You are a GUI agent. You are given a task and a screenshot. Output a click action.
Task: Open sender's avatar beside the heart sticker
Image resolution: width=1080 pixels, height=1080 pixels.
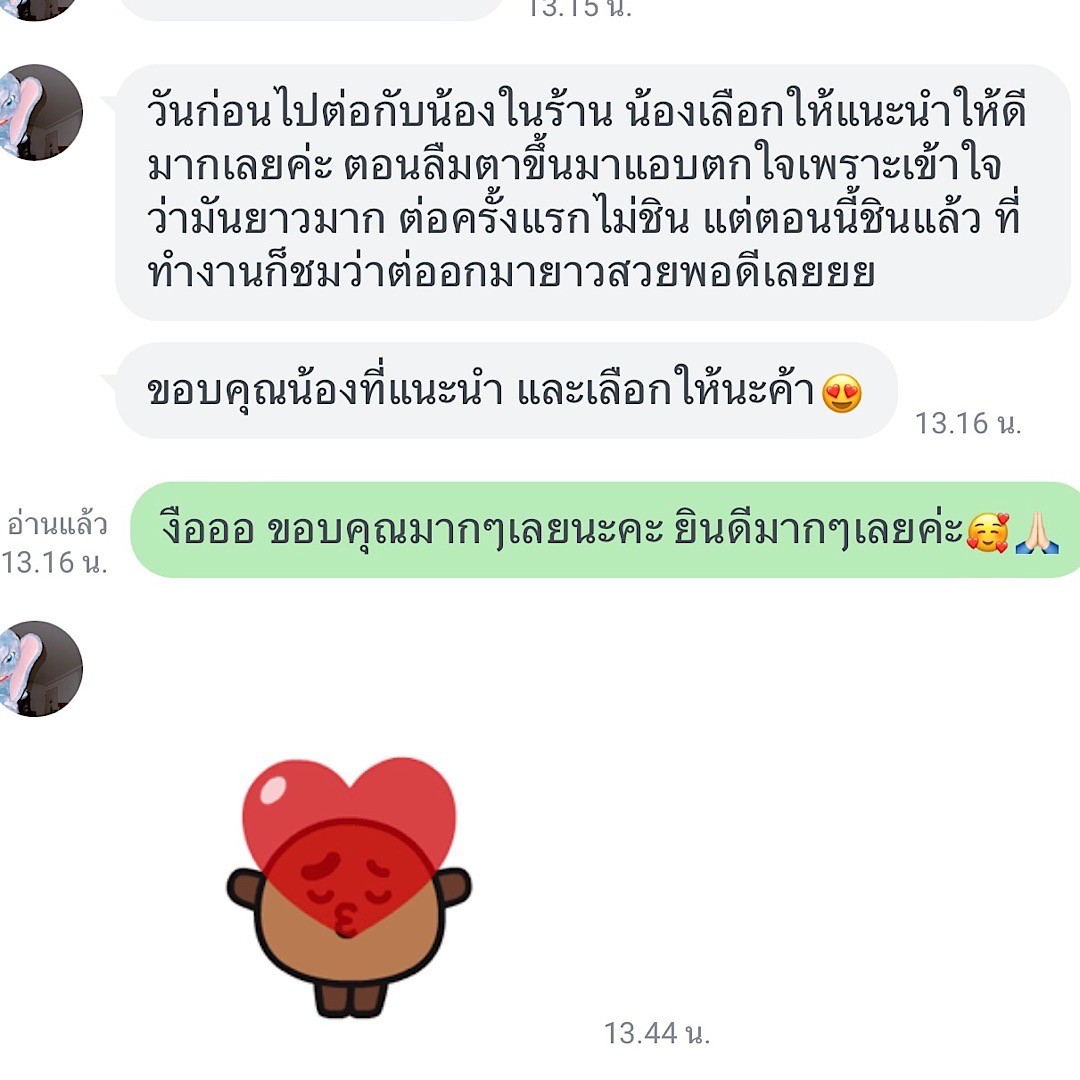[40, 668]
